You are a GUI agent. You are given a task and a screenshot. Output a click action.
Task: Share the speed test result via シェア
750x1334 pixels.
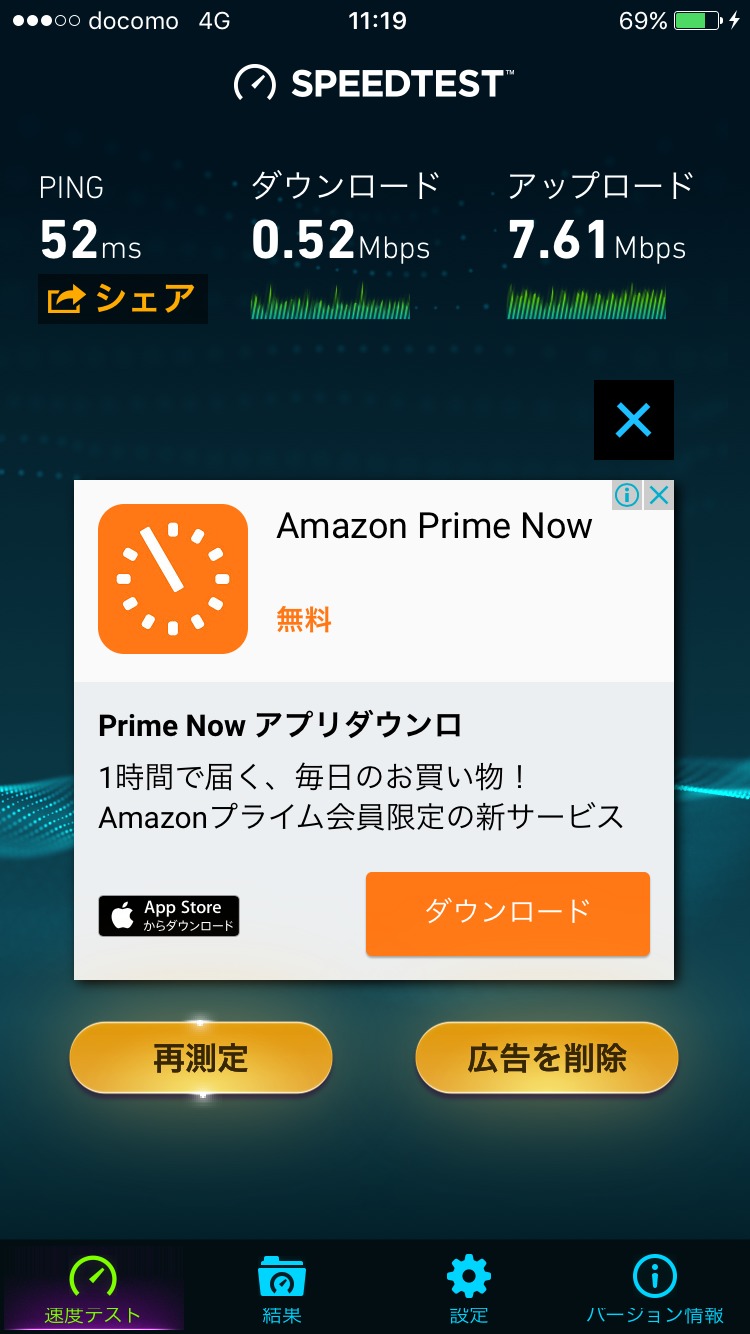pos(123,299)
